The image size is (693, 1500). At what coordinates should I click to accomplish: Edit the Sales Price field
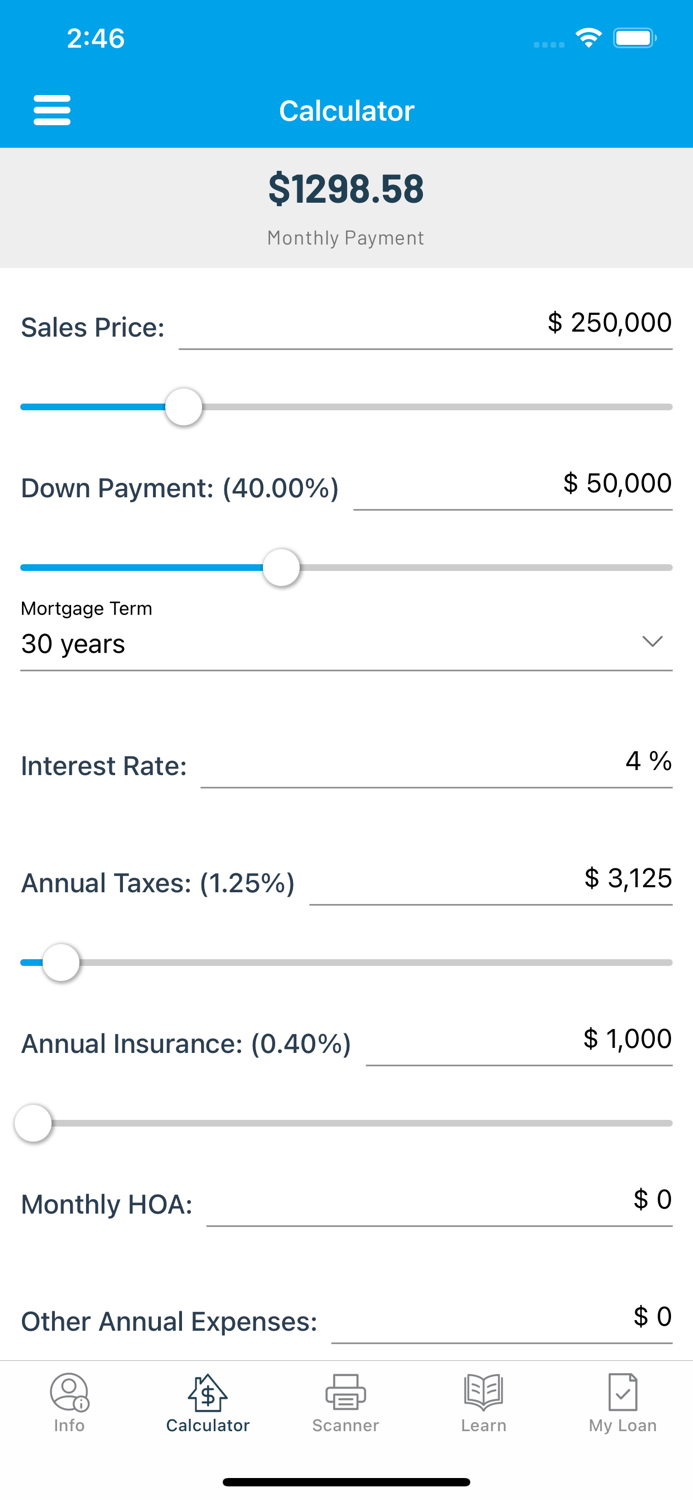425,324
